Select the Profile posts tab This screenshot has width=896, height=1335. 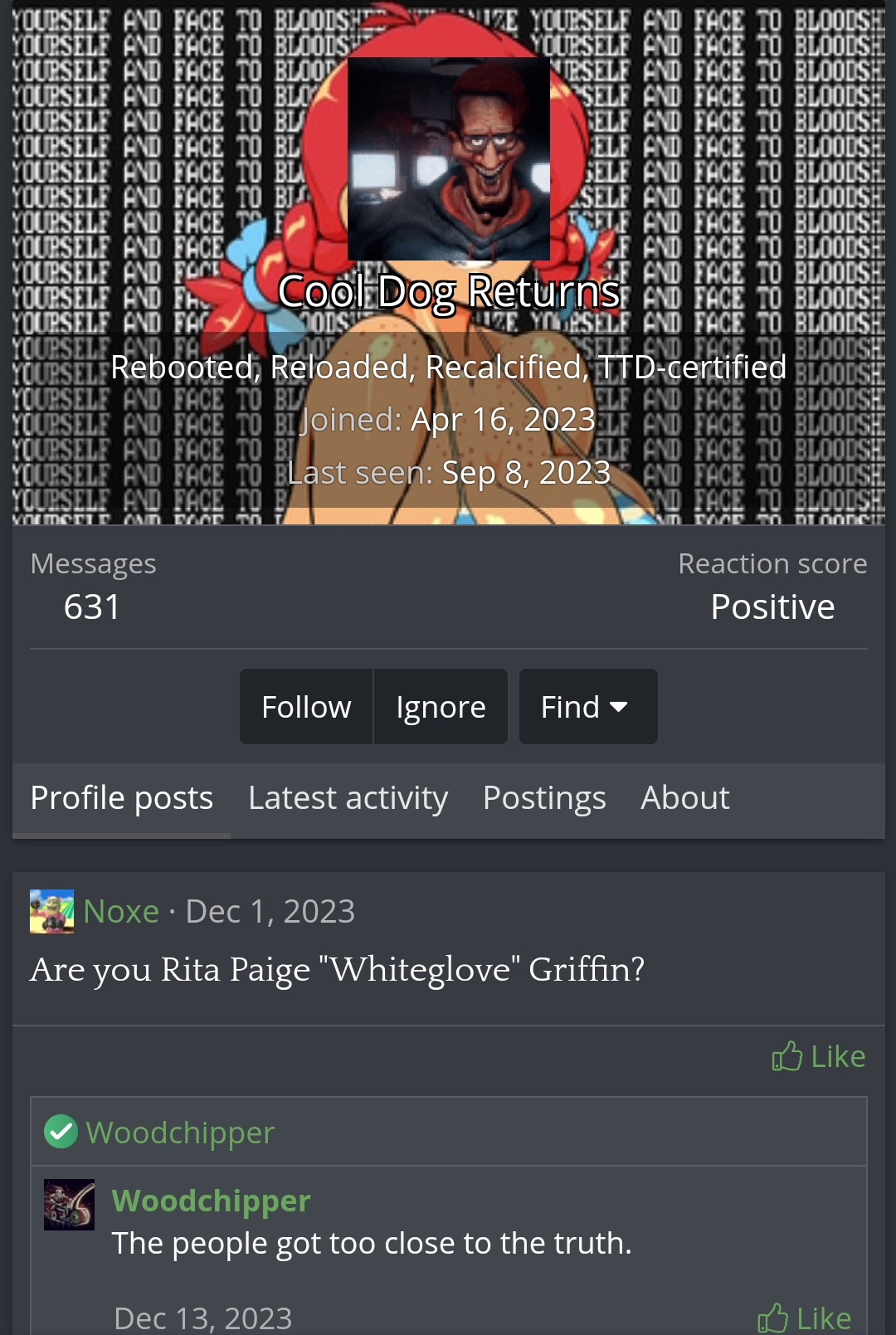(122, 798)
